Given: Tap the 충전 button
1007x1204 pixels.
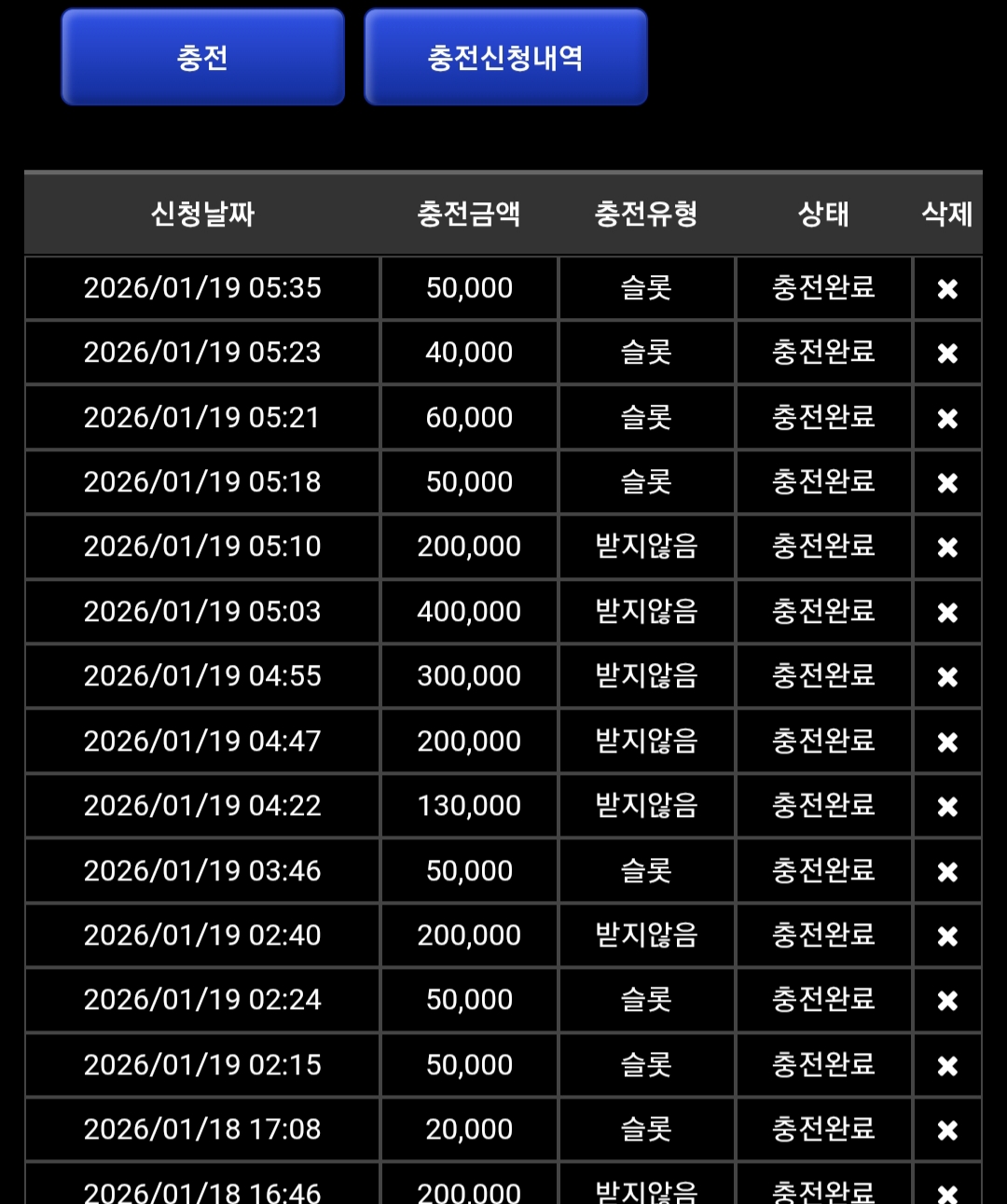Looking at the screenshot, I should click(202, 58).
